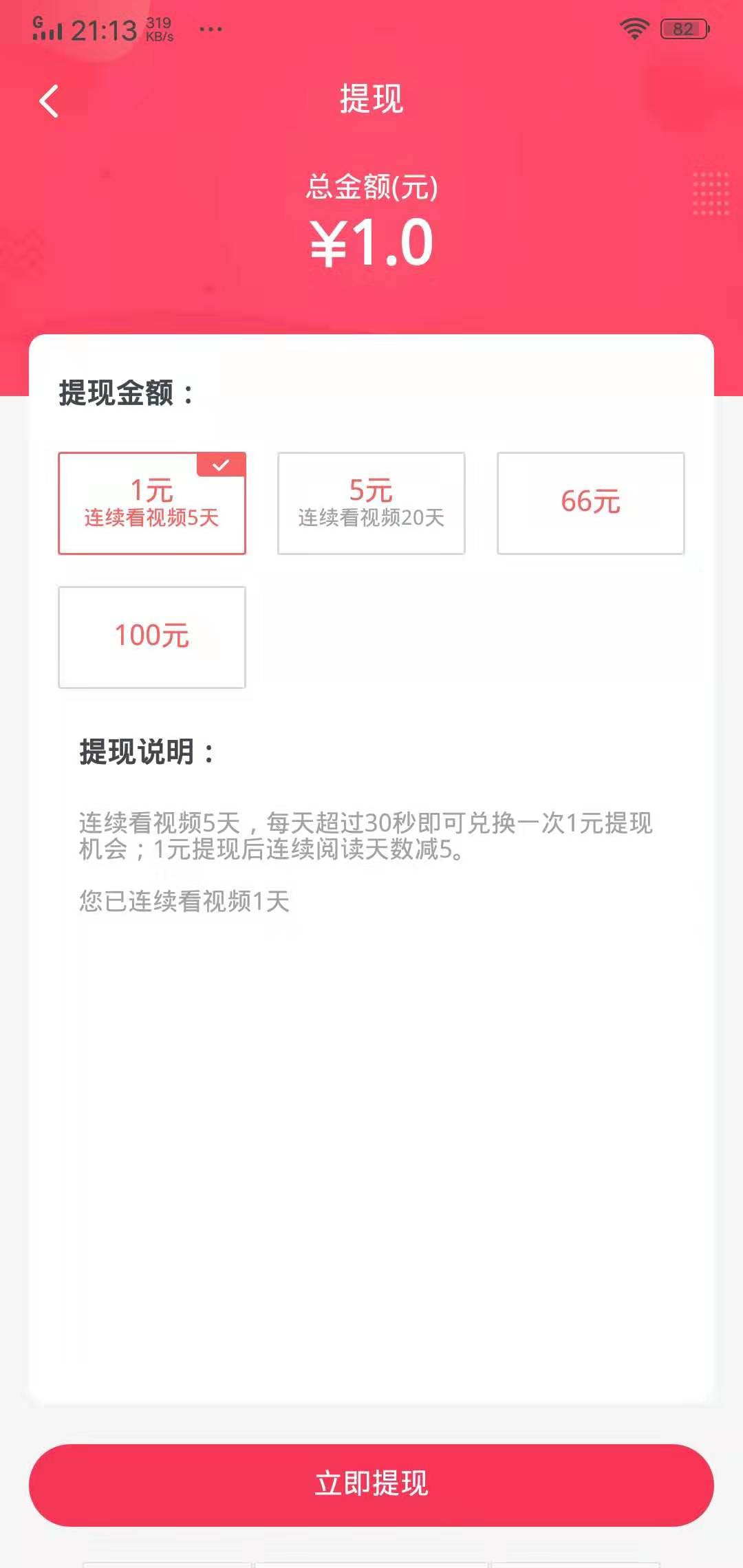Viewport: 743px width, 1568px height.
Task: Tap the 立即提现 button
Action: 371,1485
